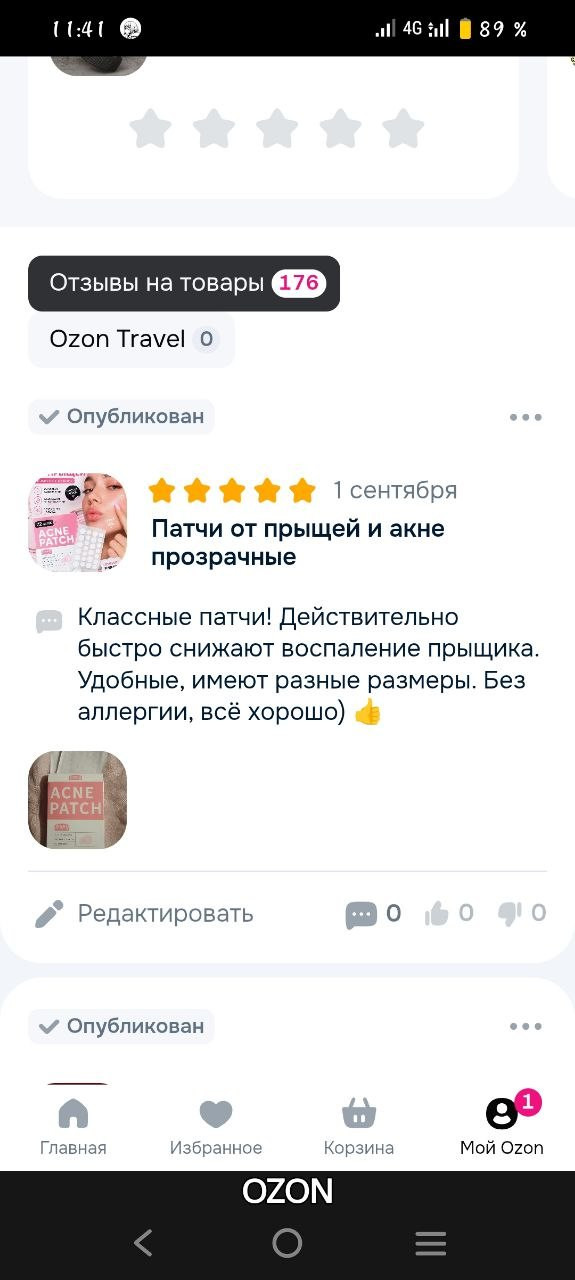Switch to the Ozon Travel chip

[131, 339]
